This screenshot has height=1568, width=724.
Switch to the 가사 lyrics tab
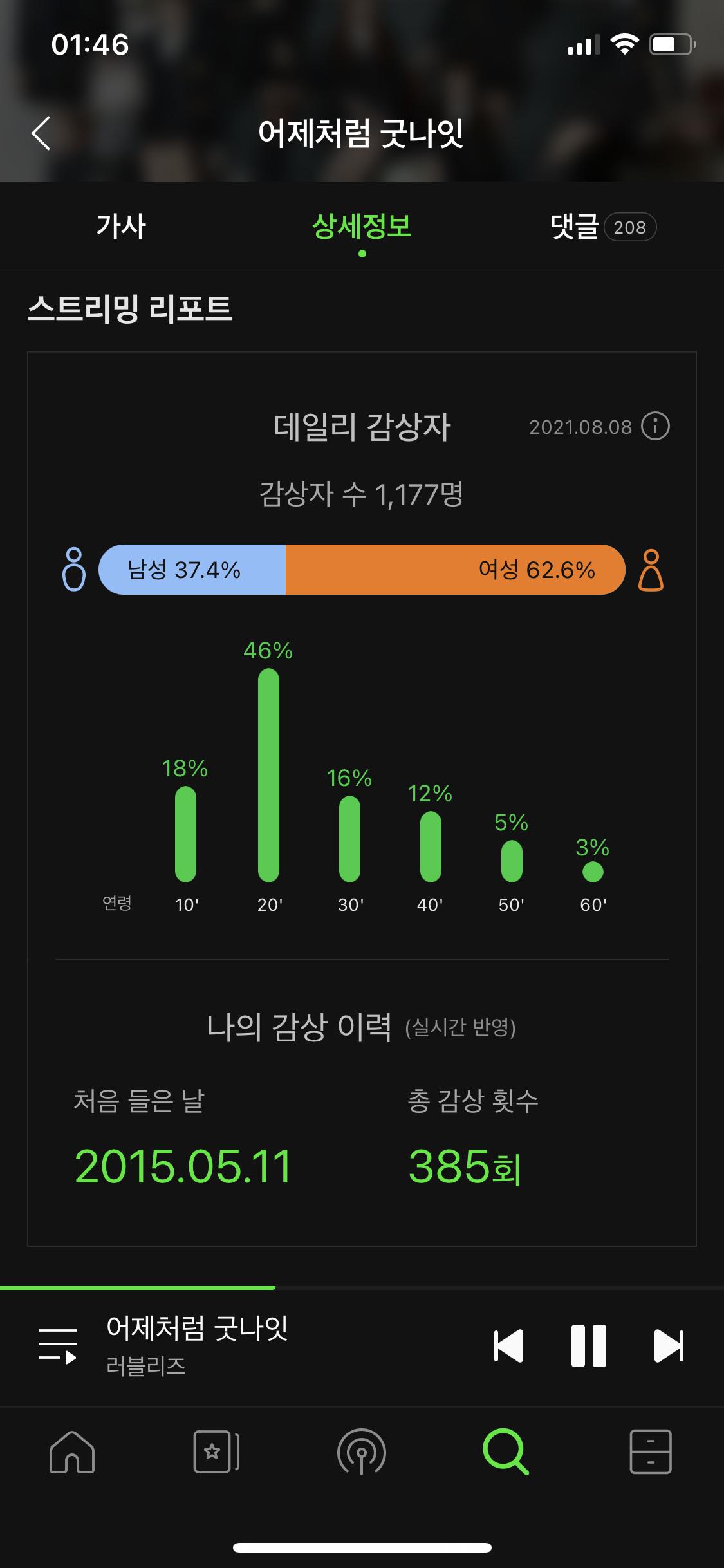pyautogui.click(x=121, y=227)
